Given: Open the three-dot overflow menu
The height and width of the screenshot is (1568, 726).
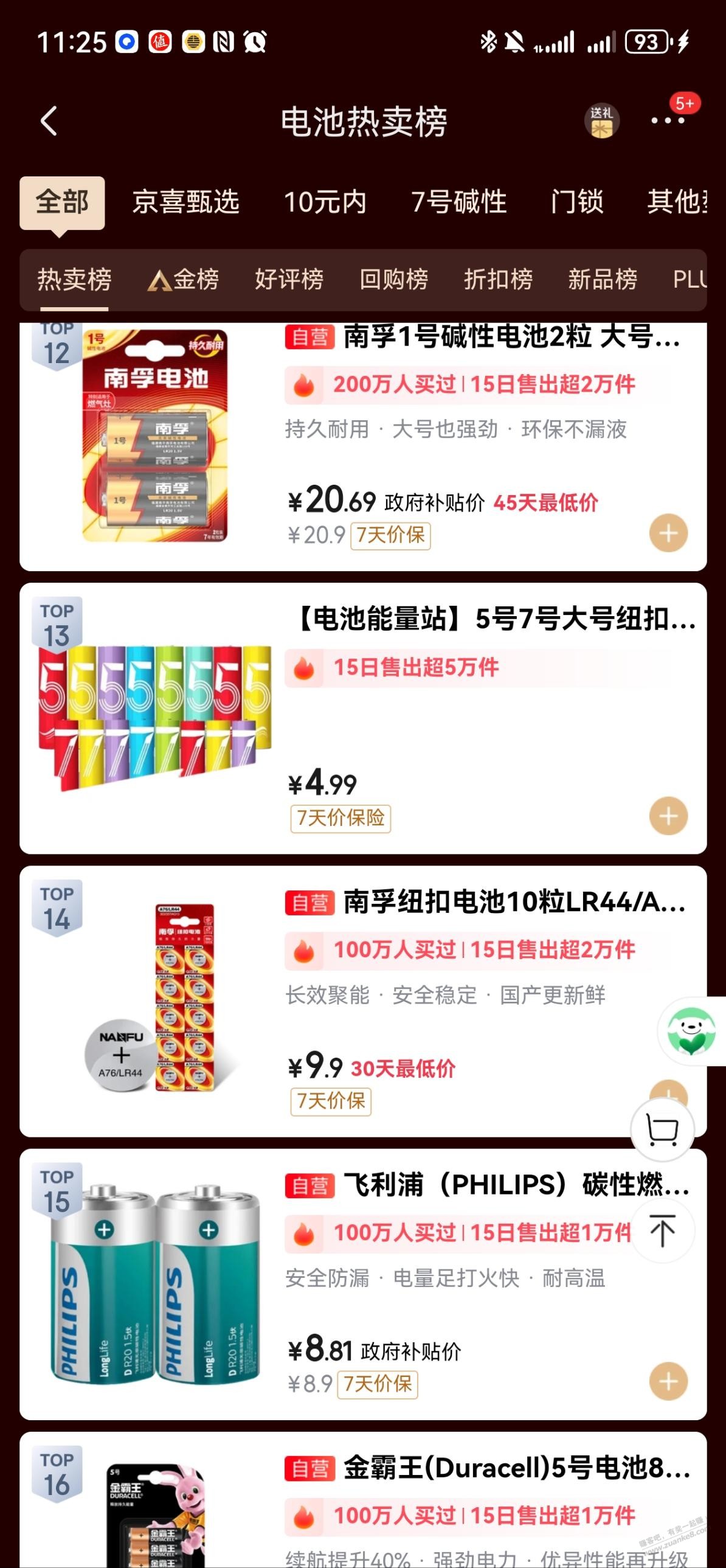Looking at the screenshot, I should [668, 120].
